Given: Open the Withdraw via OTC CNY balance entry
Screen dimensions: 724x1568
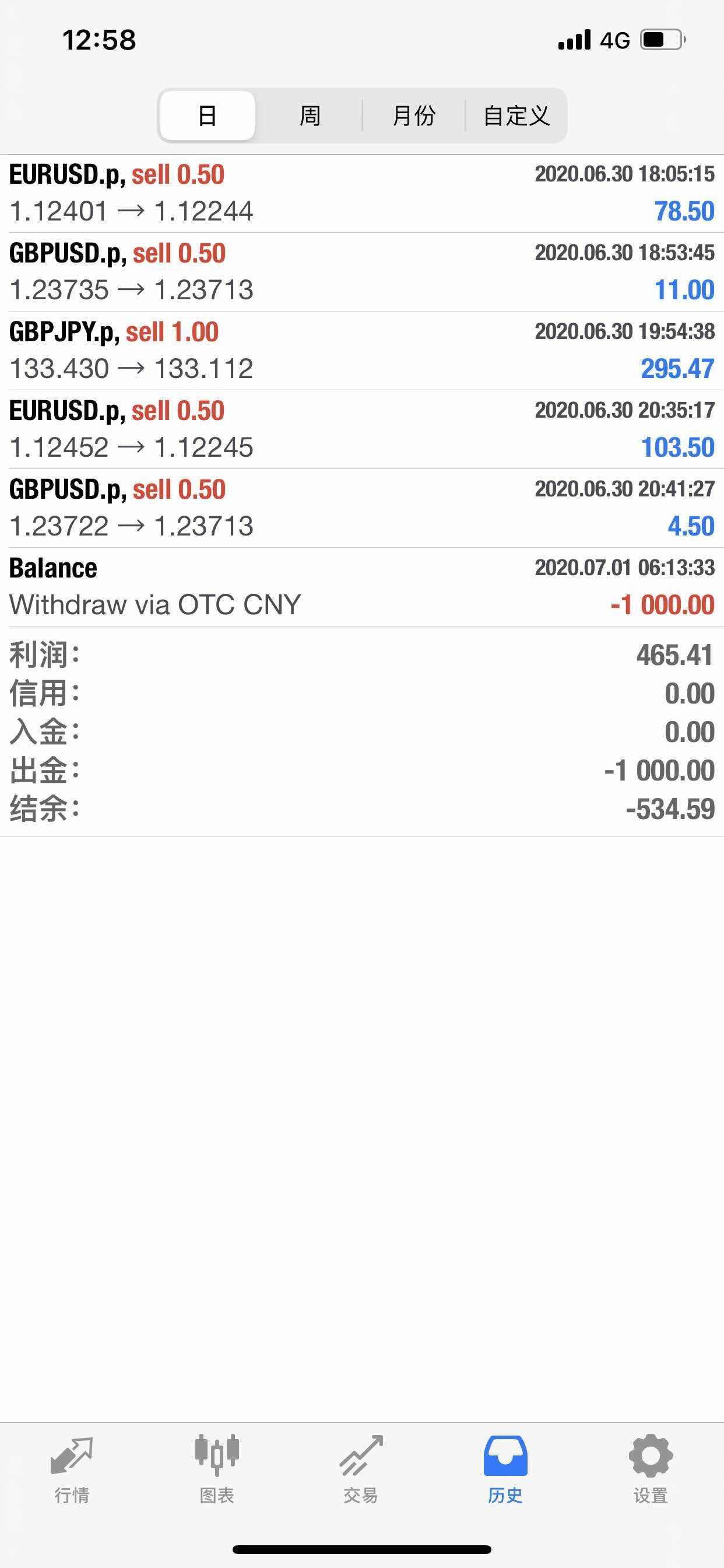Looking at the screenshot, I should [362, 587].
